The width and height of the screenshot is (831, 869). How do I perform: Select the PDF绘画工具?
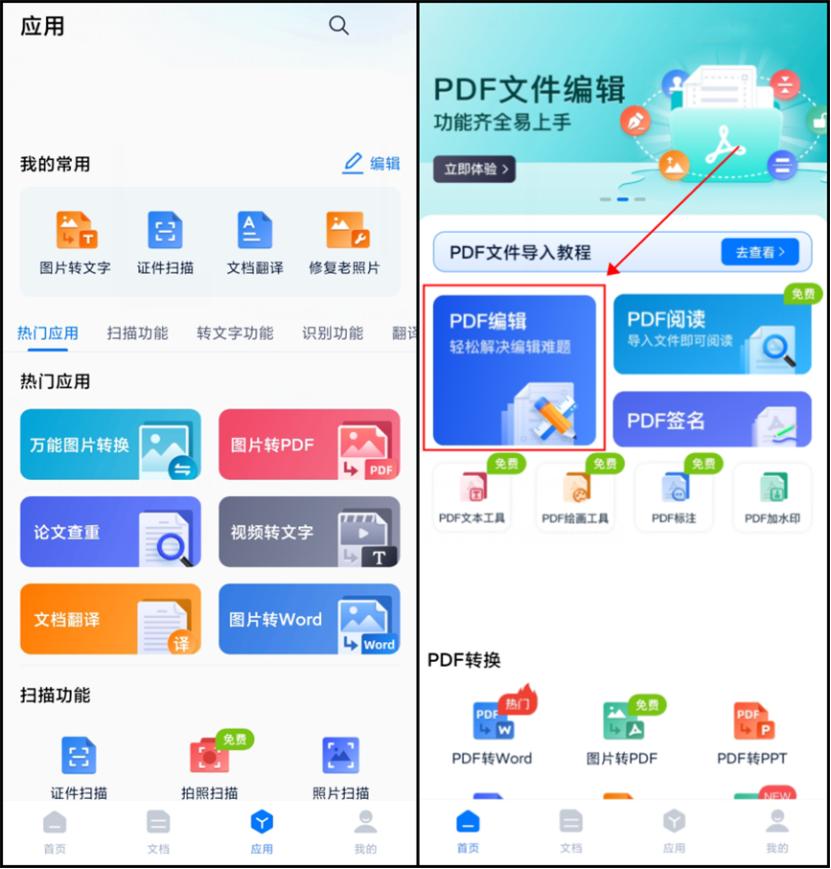click(x=574, y=497)
